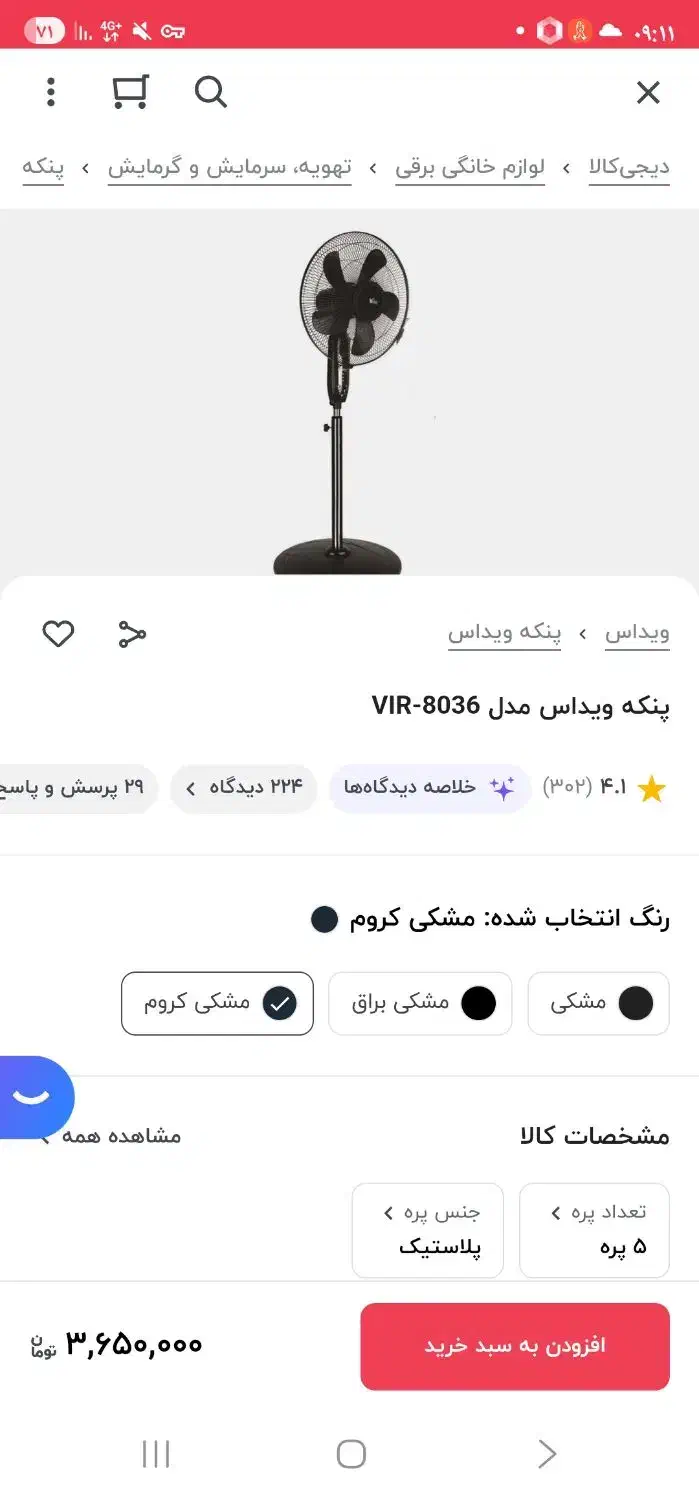Select the مشکی براق color option
Image resolution: width=699 pixels, height=1500 pixels.
coord(420,1003)
